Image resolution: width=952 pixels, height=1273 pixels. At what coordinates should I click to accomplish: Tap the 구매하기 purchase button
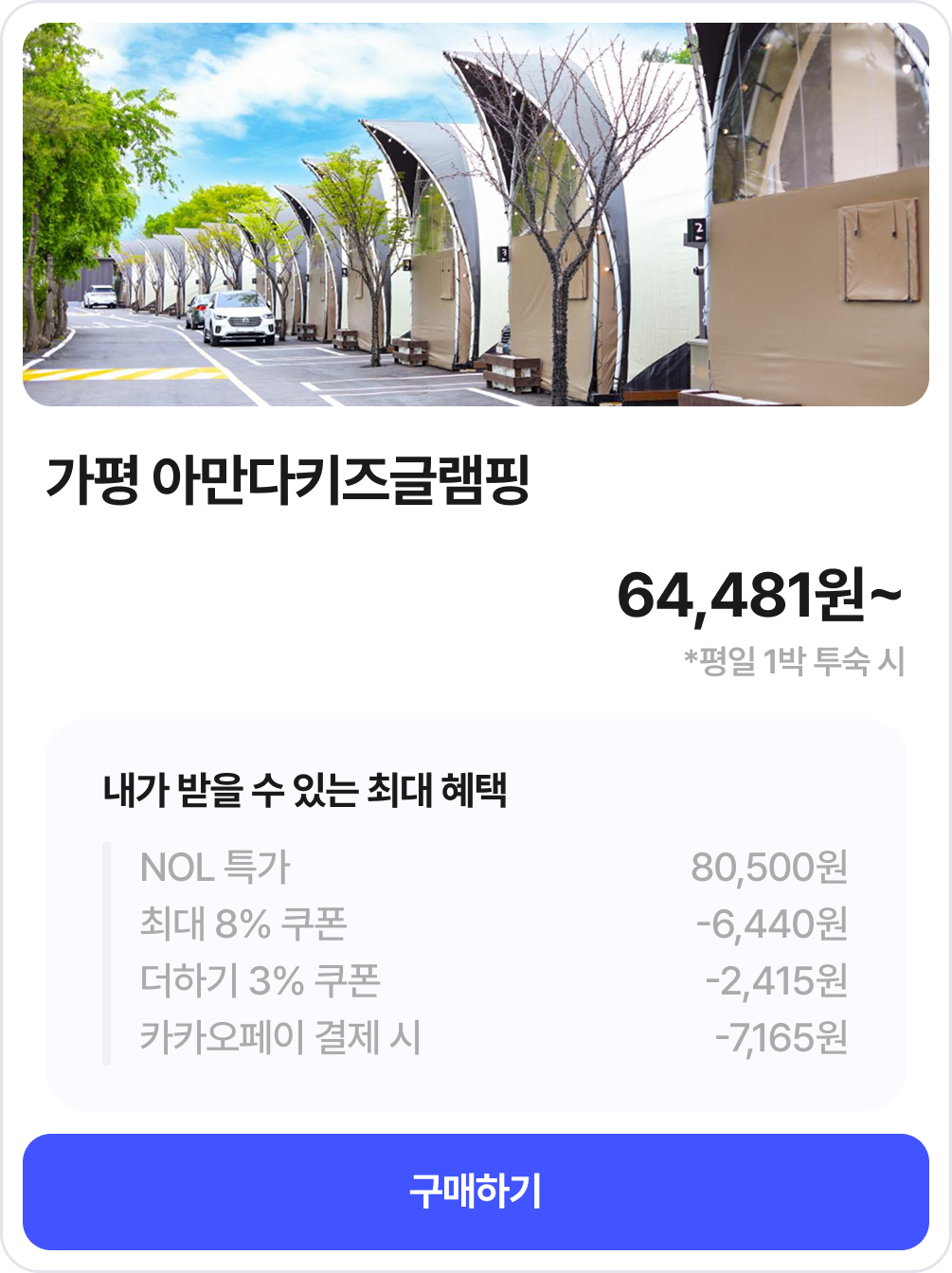476,1192
